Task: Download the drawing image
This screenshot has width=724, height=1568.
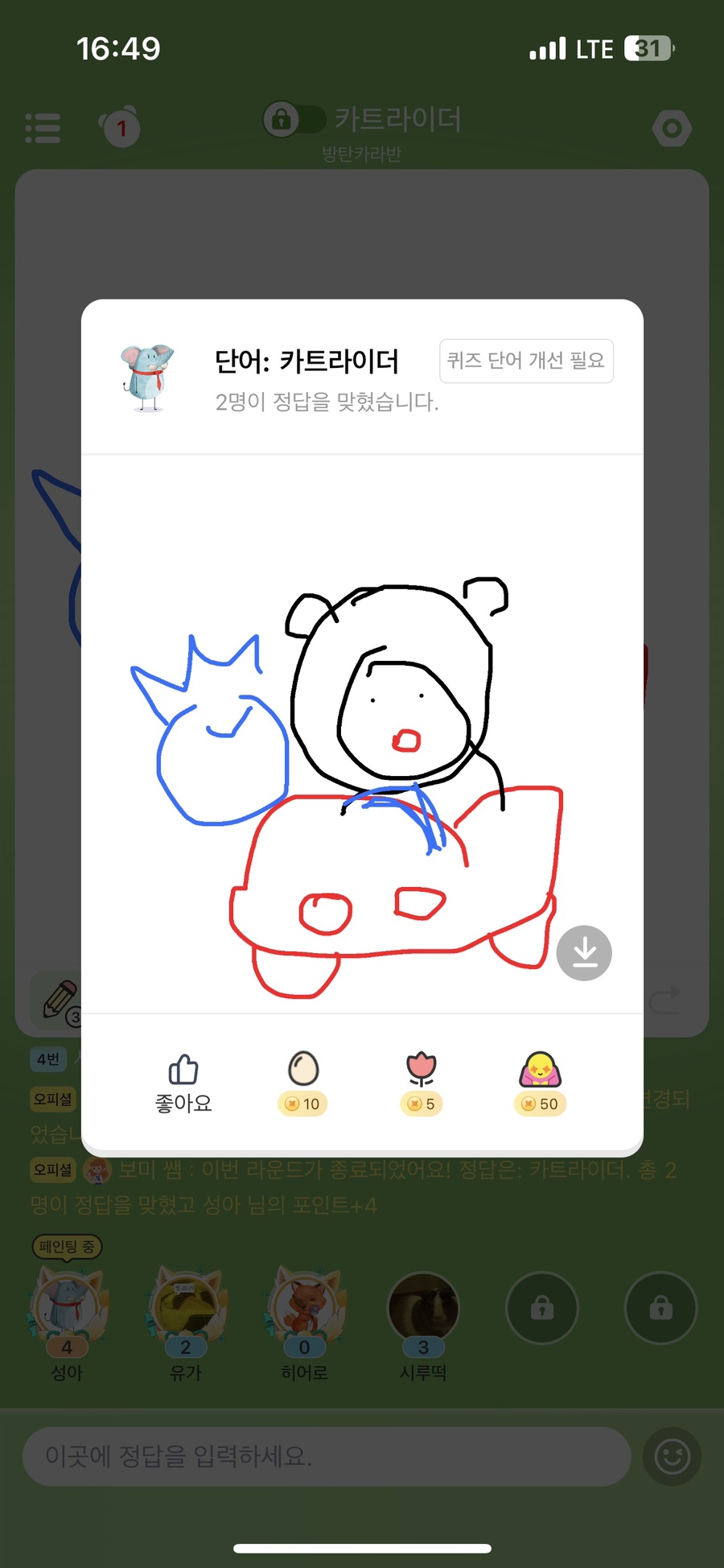Action: click(584, 953)
